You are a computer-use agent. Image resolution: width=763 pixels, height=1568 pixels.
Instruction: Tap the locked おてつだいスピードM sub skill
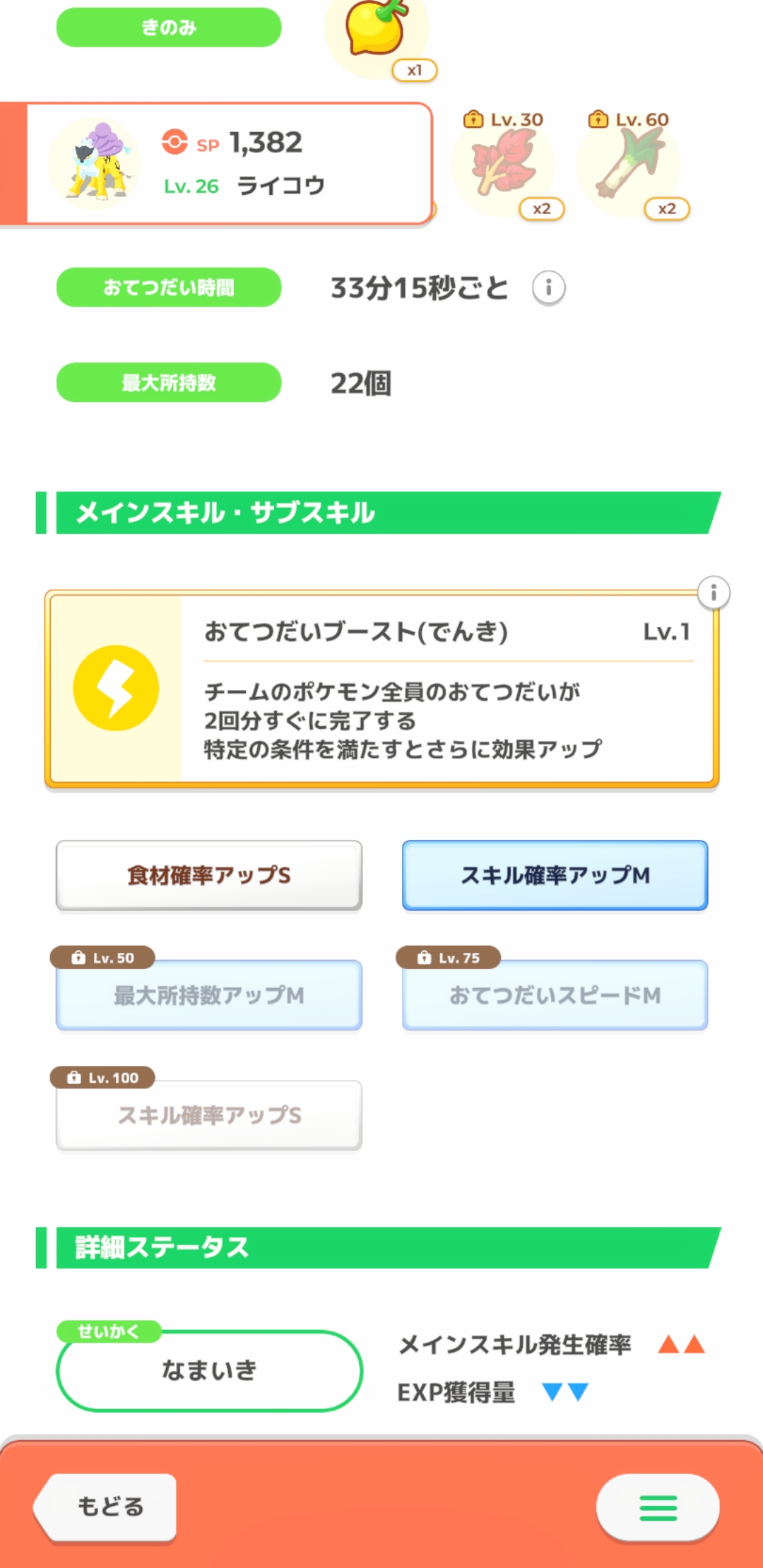[x=555, y=994]
